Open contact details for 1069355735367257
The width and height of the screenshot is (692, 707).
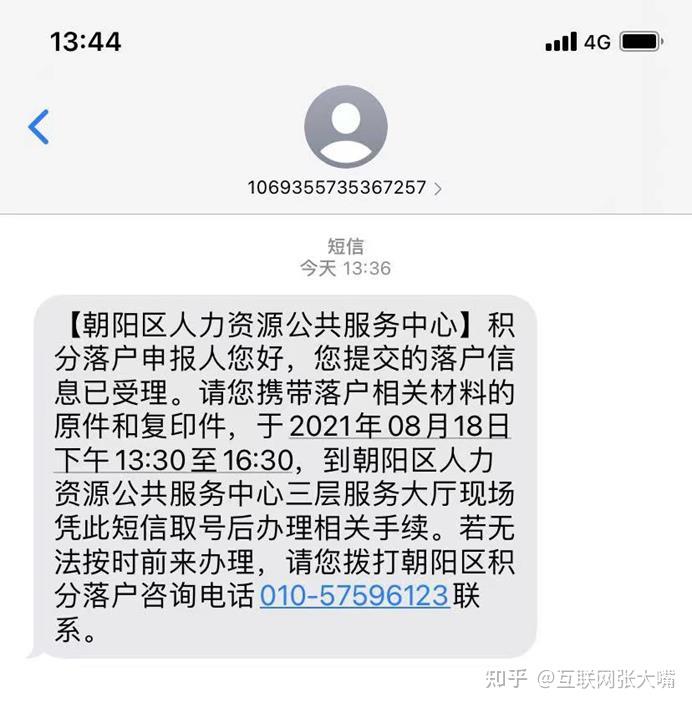345,187
